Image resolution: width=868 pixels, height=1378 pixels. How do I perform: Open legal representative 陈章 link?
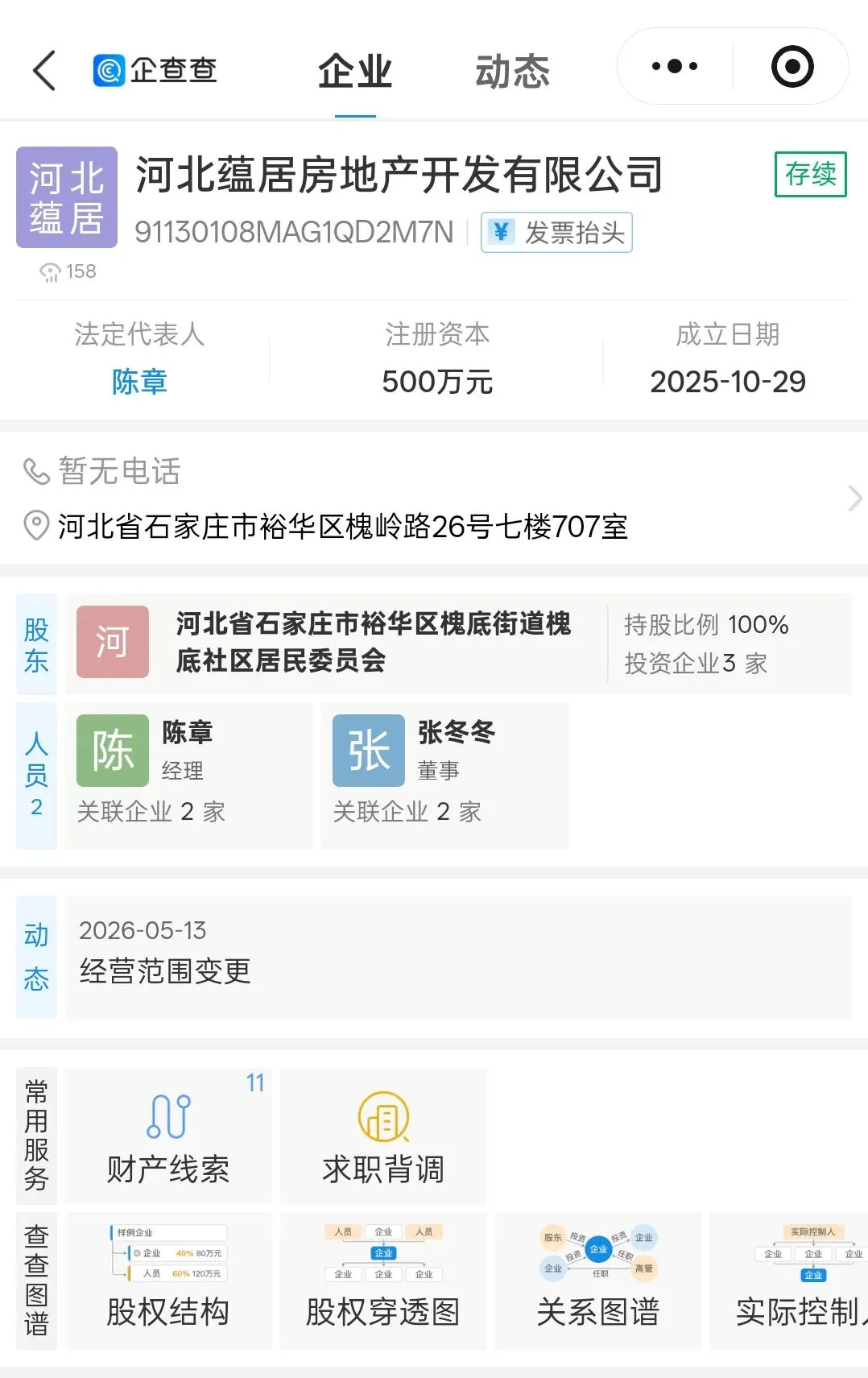tap(139, 382)
